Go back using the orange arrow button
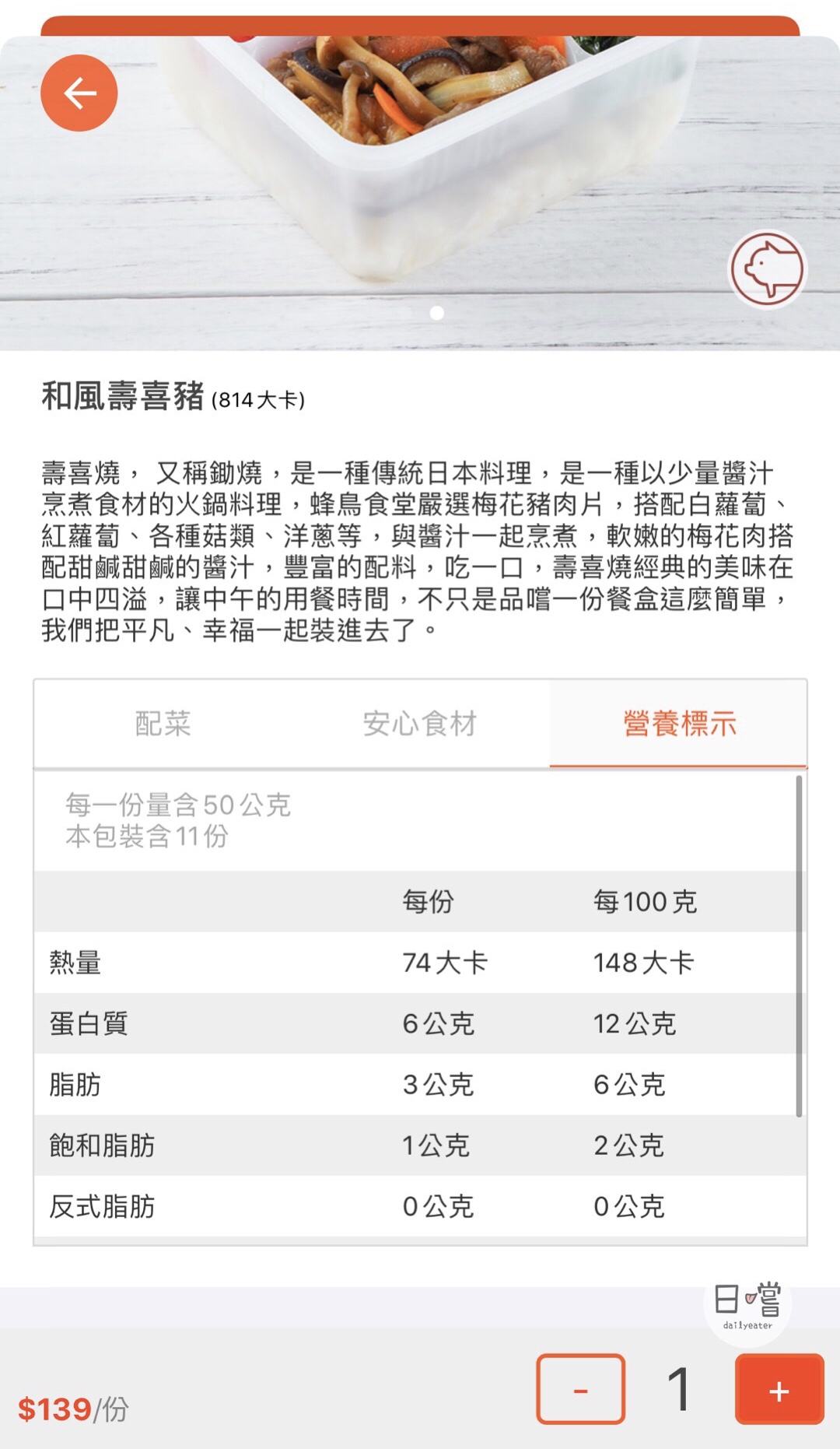The height and width of the screenshot is (1449, 840). (79, 93)
